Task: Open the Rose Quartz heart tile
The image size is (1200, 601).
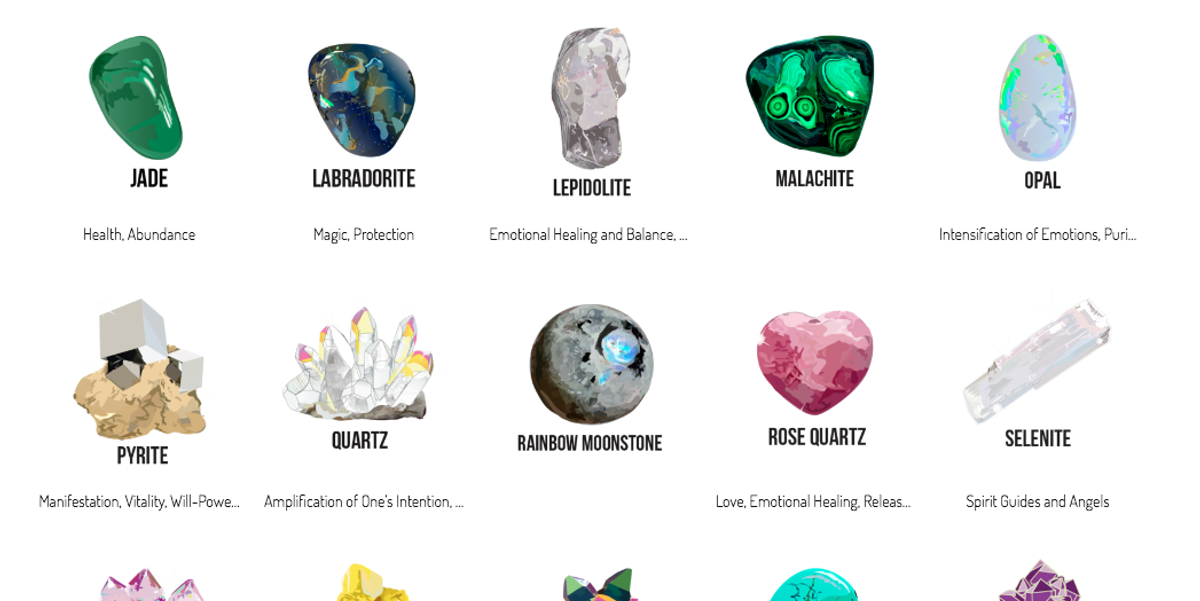Action: point(815,362)
